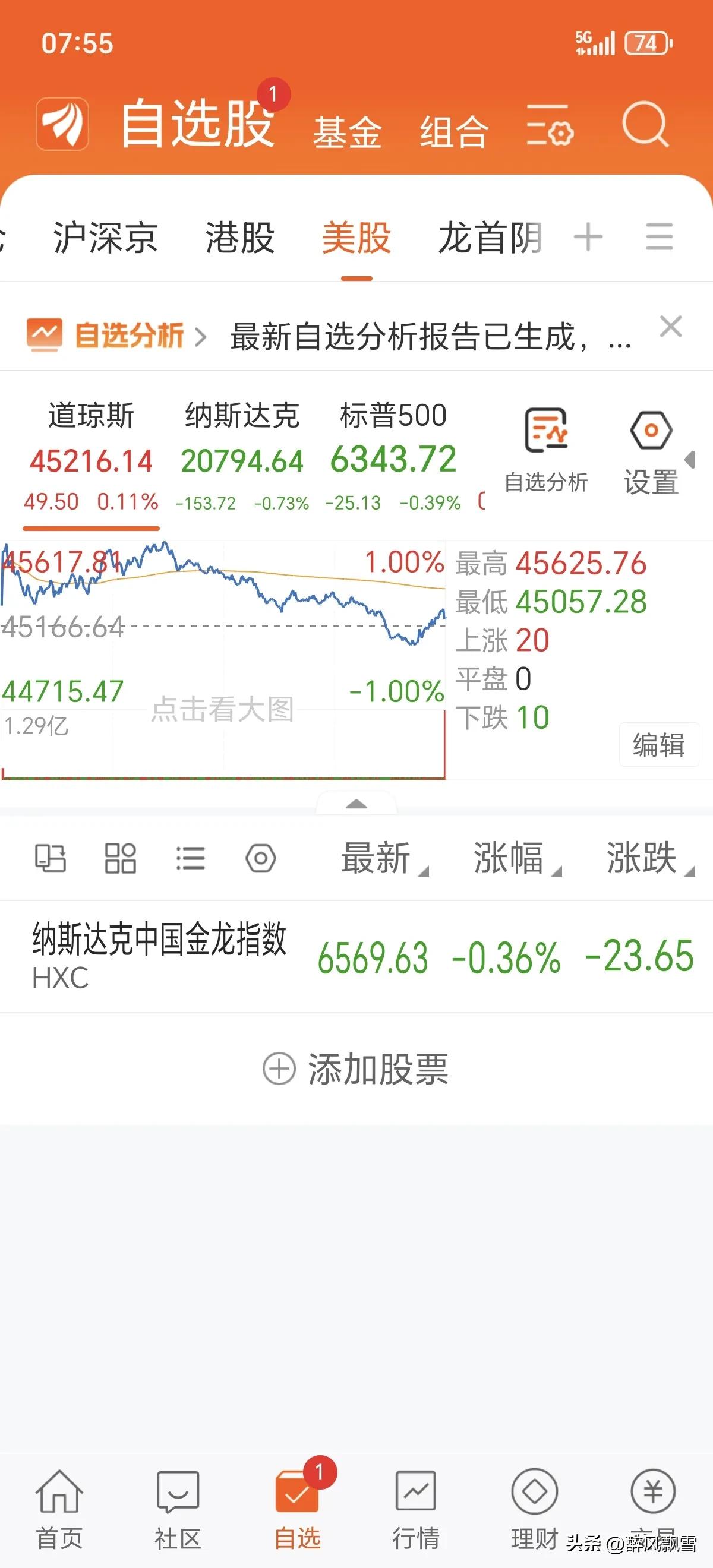The height and width of the screenshot is (1568, 713).
Task: Open the circular settings icon beside list views
Action: [x=261, y=858]
